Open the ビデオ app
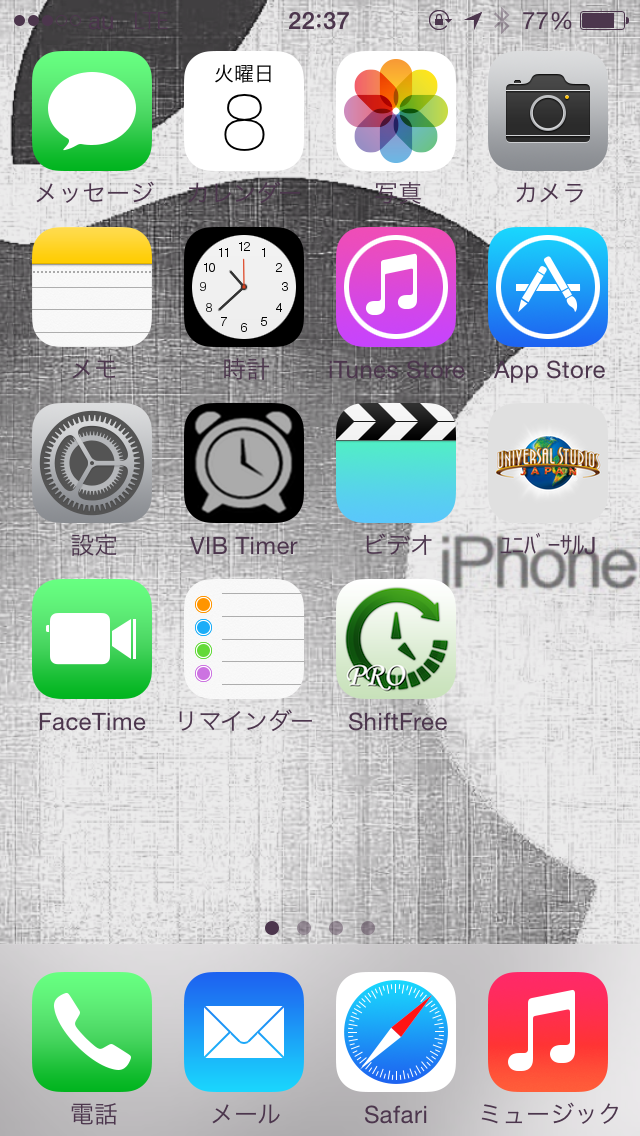The height and width of the screenshot is (1136, 640). point(396,464)
